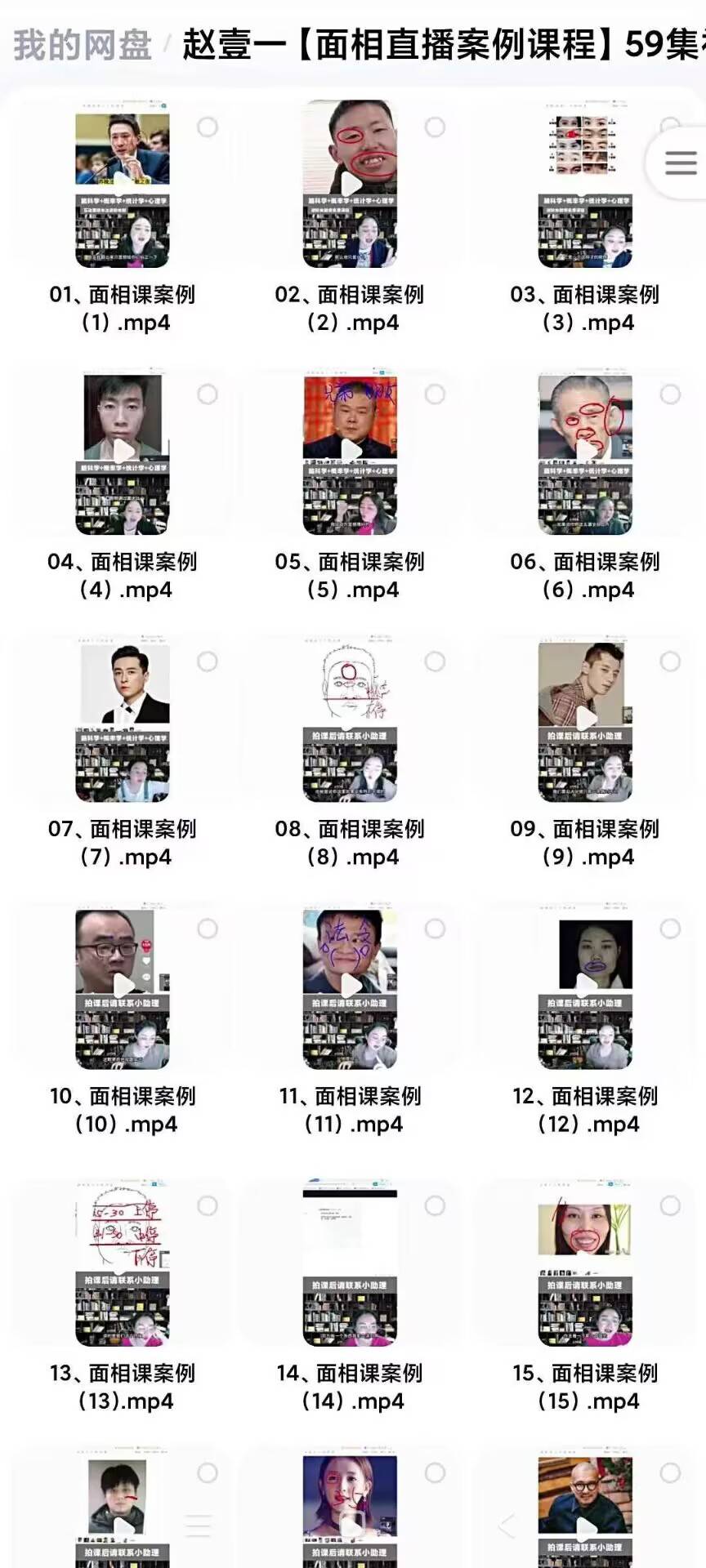Open file 03、面相课案例(3).mp4
This screenshot has width=706, height=1568.
point(585,184)
